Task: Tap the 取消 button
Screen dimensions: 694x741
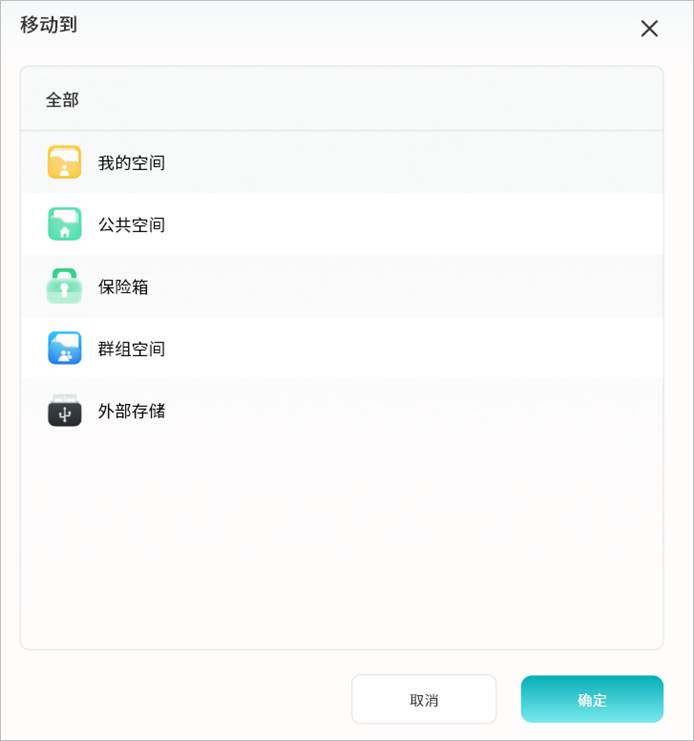Action: 424,699
